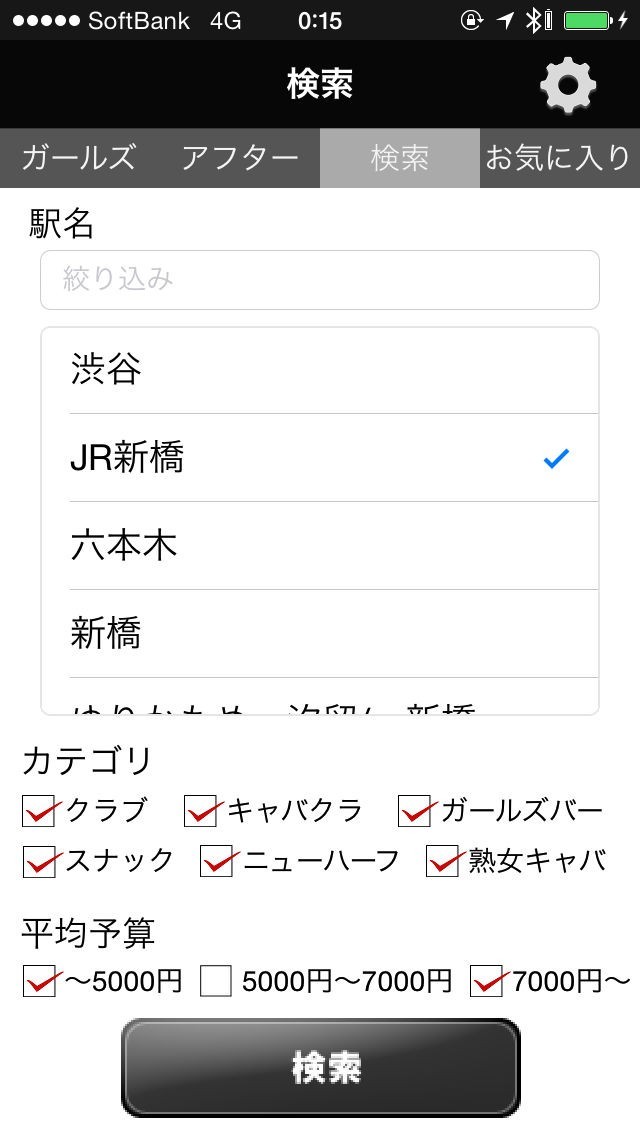The height and width of the screenshot is (1136, 640).
Task: Open the settings gear icon
Action: (x=568, y=86)
